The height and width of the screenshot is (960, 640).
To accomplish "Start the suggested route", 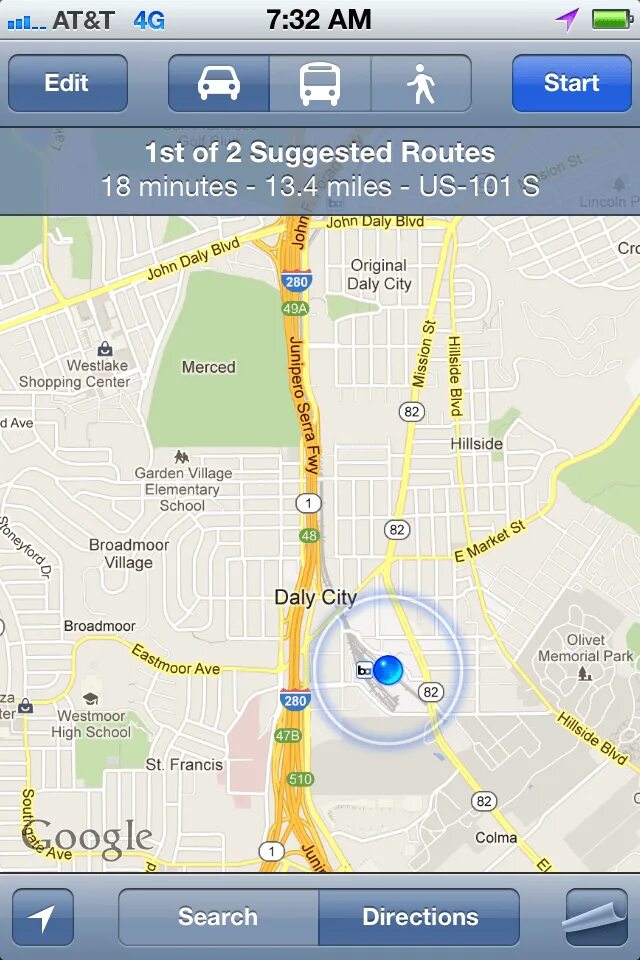I will coord(571,83).
